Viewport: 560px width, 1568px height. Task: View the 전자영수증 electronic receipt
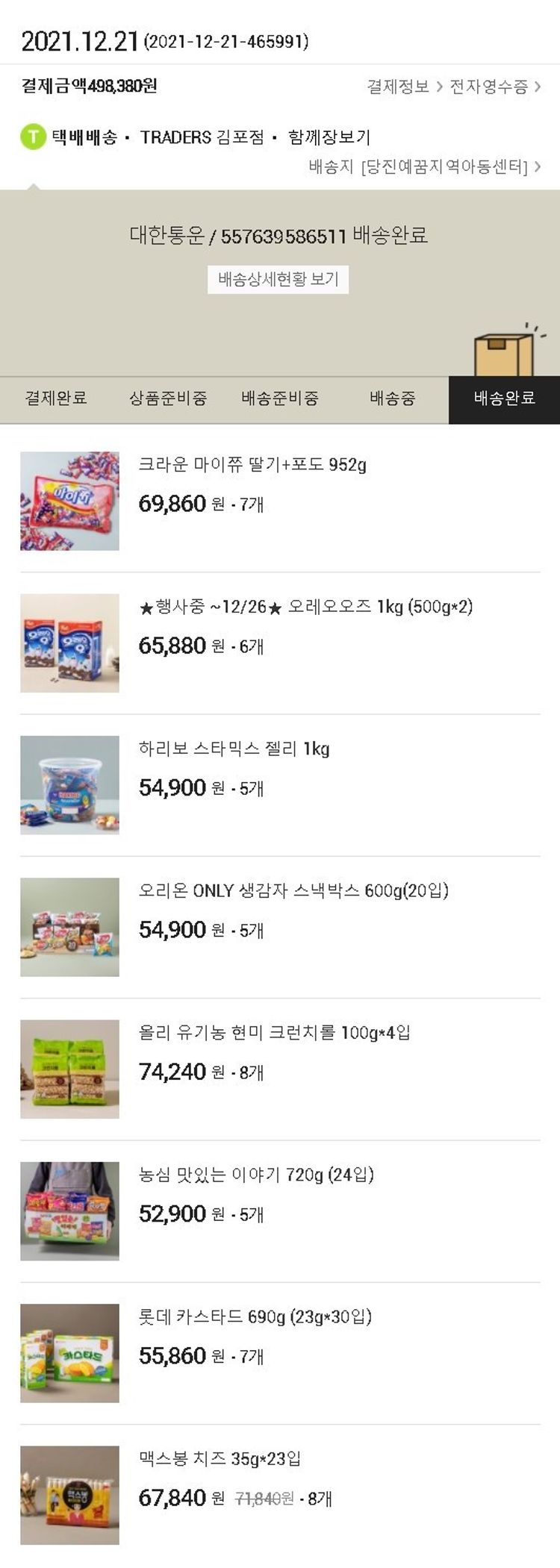pos(494,87)
